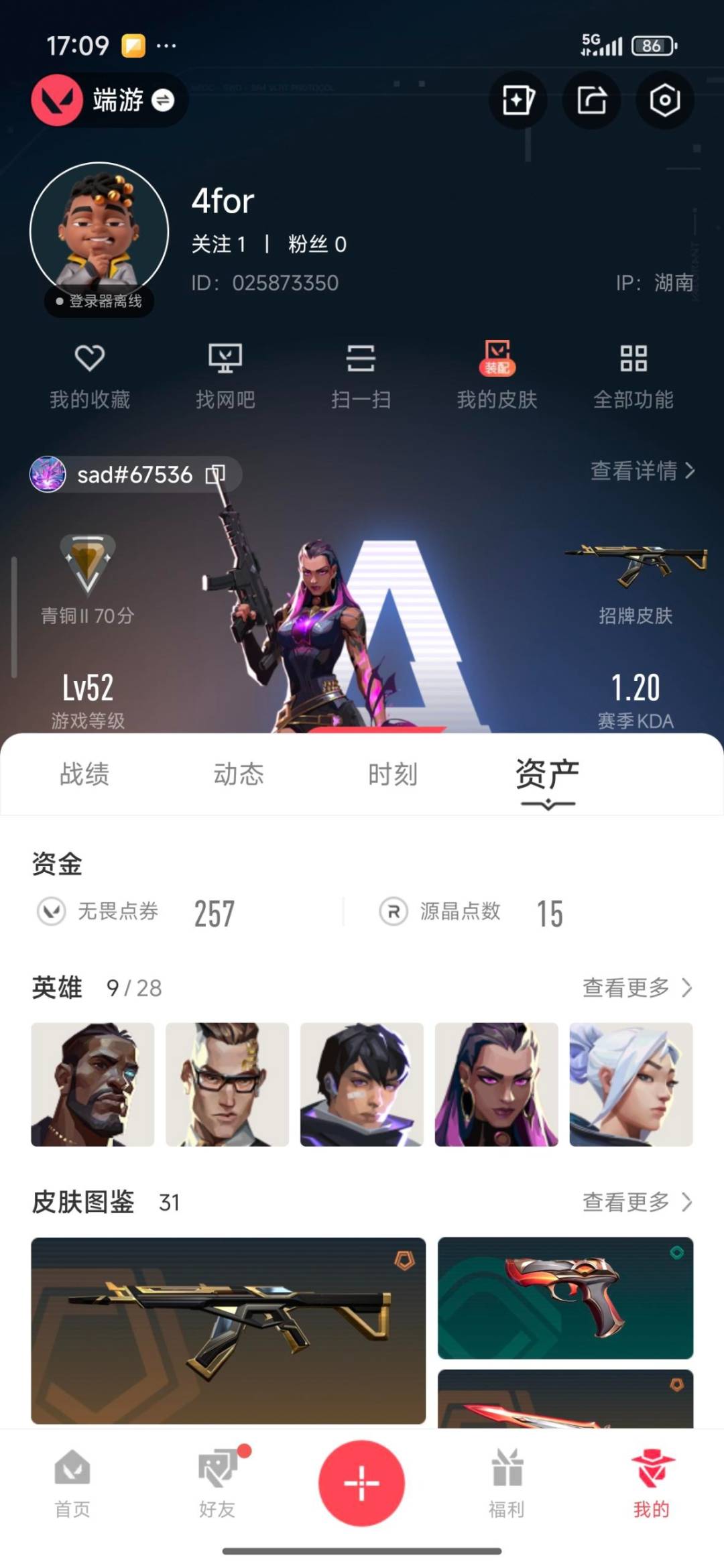
Task: Open 找网吧 internet cafe finder
Action: pyautogui.click(x=225, y=375)
